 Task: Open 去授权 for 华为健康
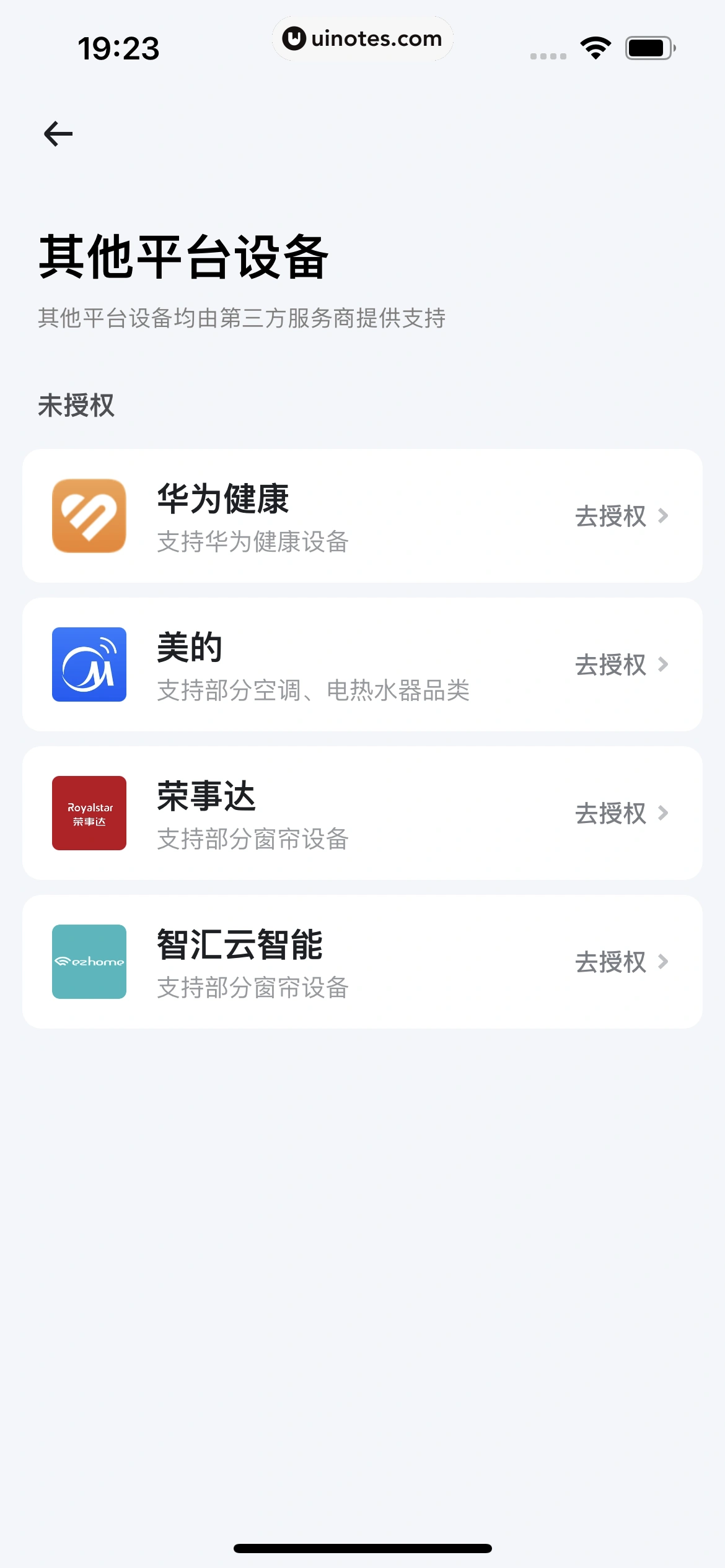(610, 516)
